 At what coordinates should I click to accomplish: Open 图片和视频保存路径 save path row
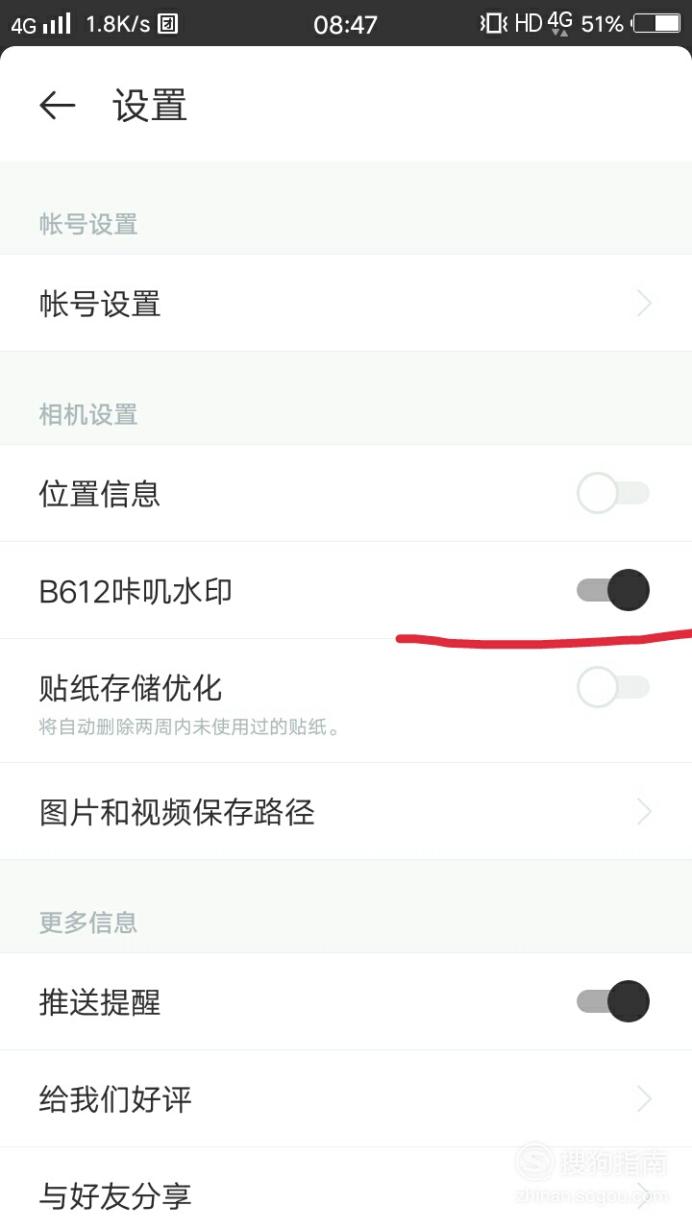[346, 811]
